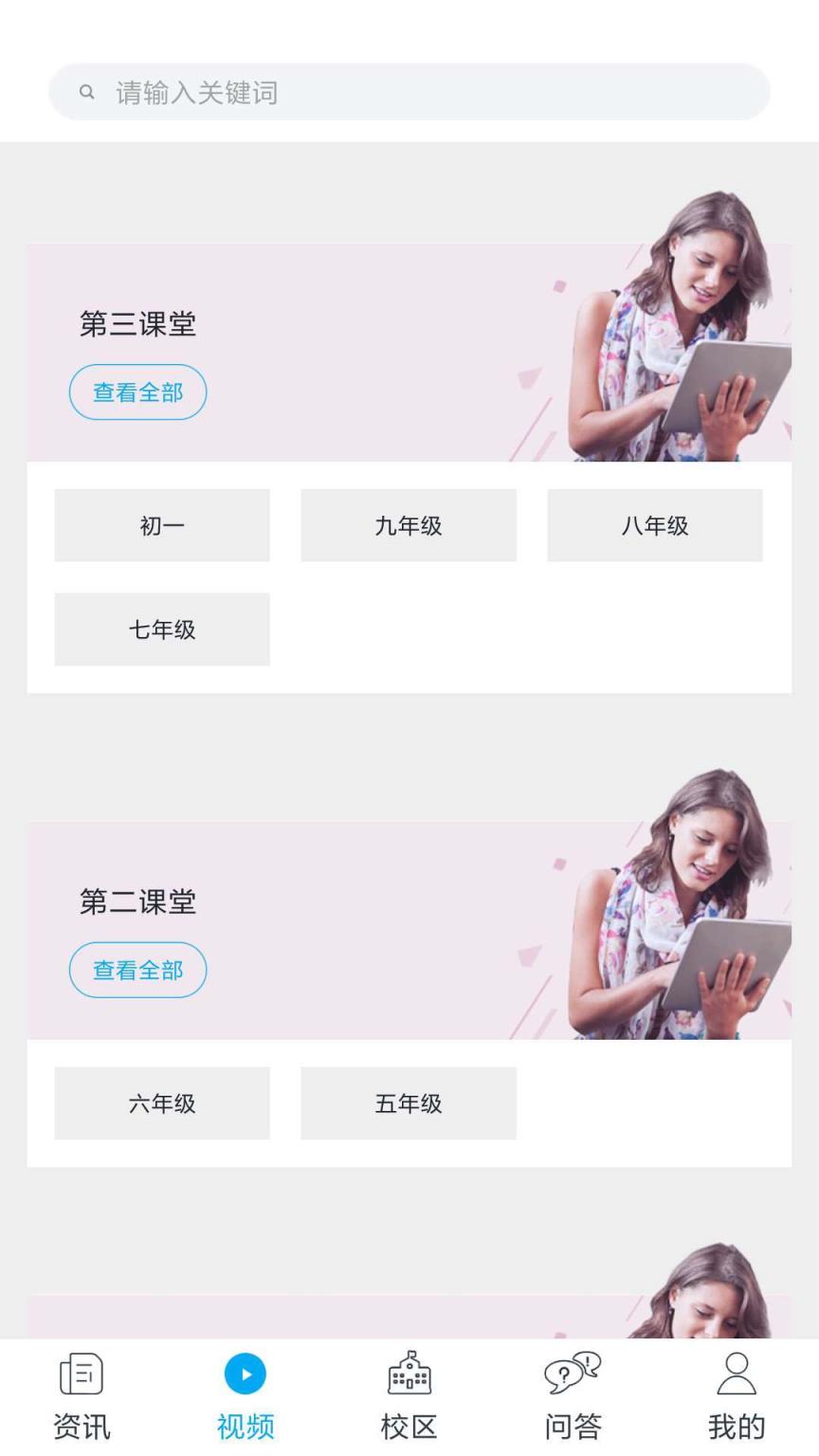This screenshot has height=1456, width=819.
Task: Click 查看全部 for 第二课堂
Action: (137, 969)
